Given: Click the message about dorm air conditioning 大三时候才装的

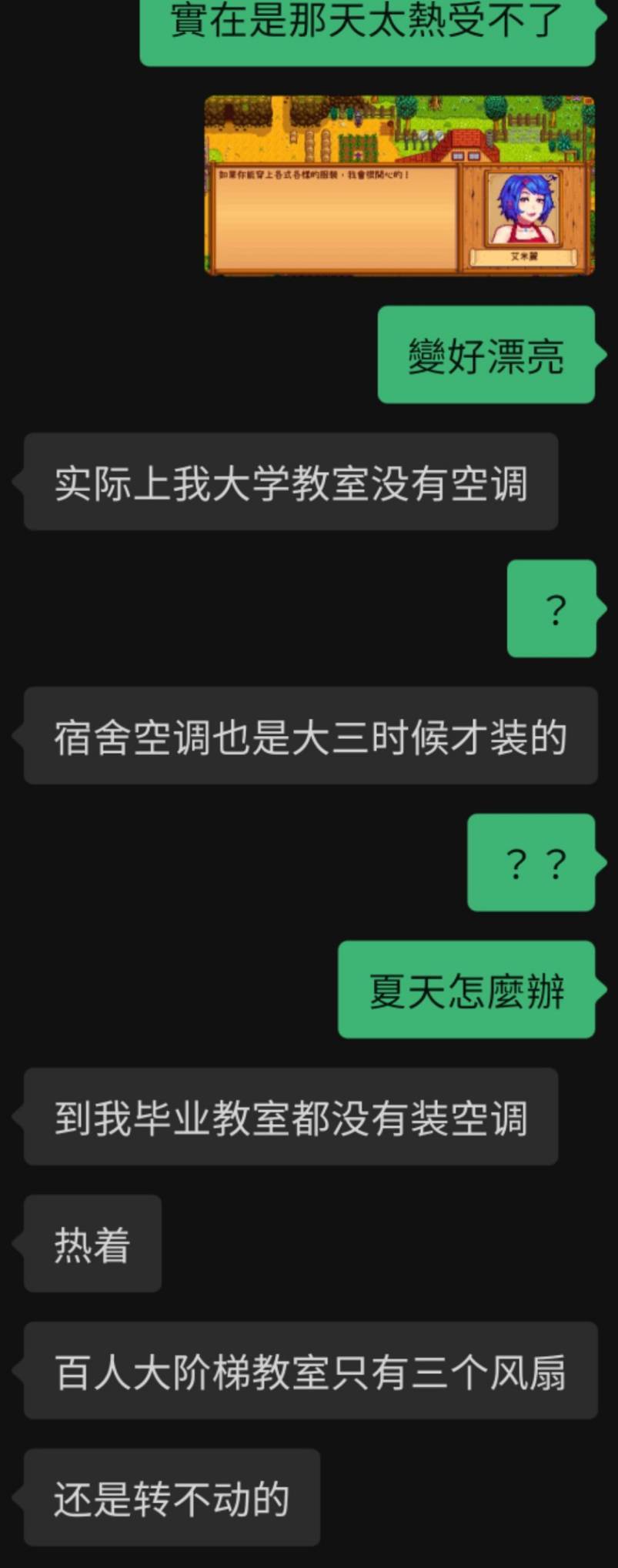Looking at the screenshot, I should click(x=308, y=735).
